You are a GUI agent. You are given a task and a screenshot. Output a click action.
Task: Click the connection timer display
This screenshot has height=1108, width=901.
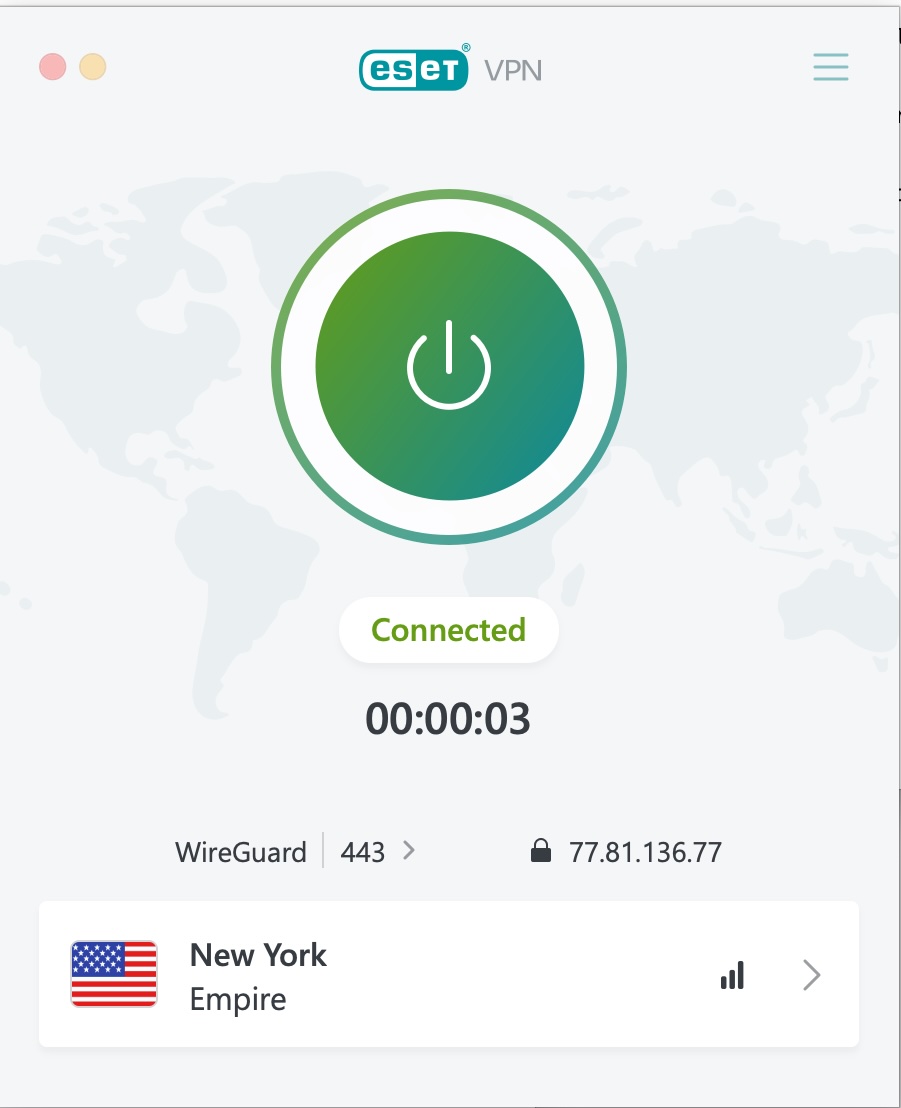[448, 719]
